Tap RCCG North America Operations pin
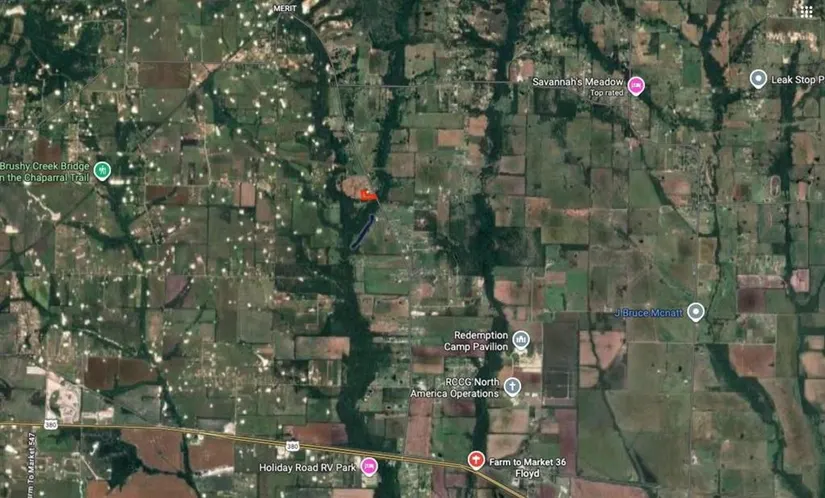Viewport: 825px width, 498px height. (x=512, y=386)
